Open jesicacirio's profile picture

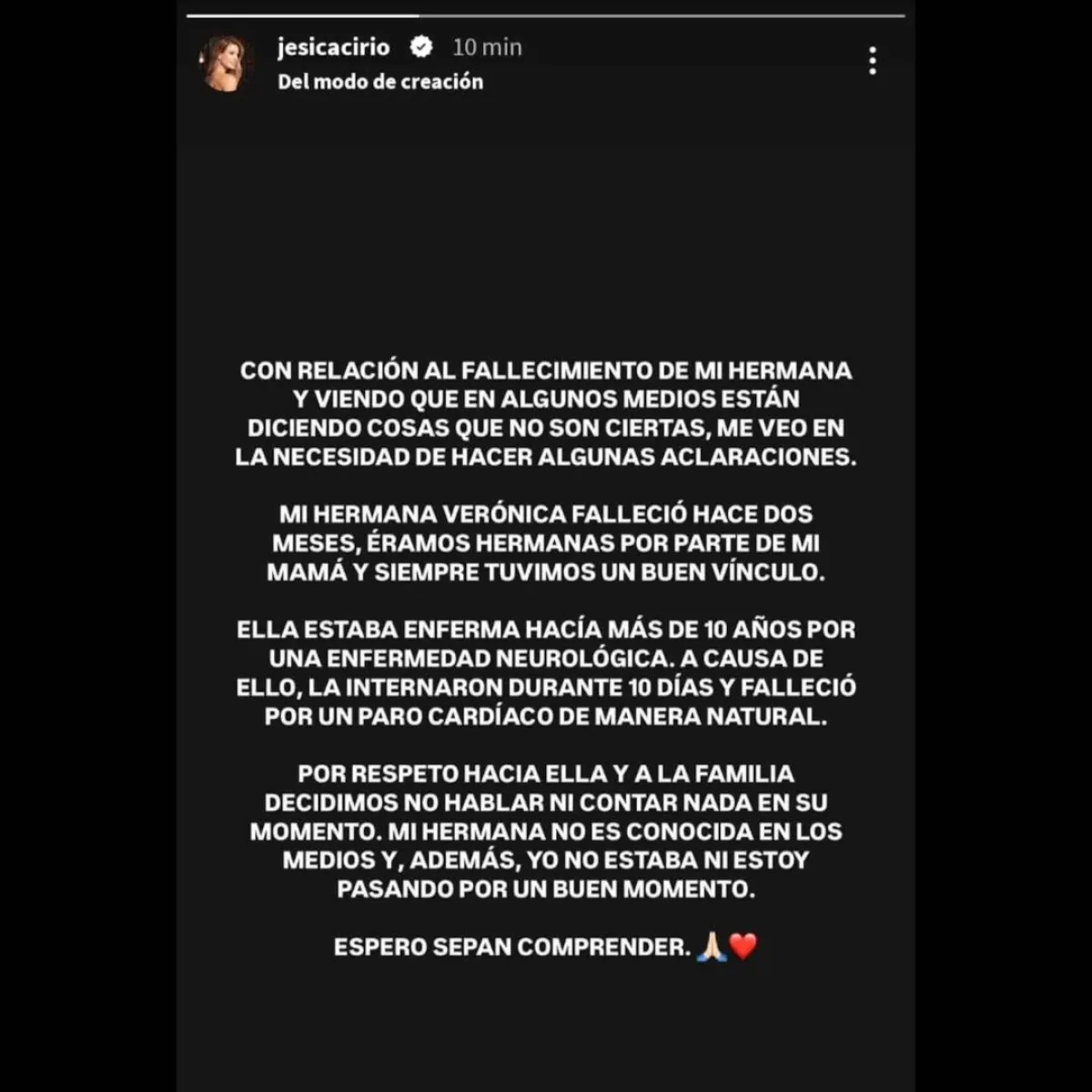225,63
